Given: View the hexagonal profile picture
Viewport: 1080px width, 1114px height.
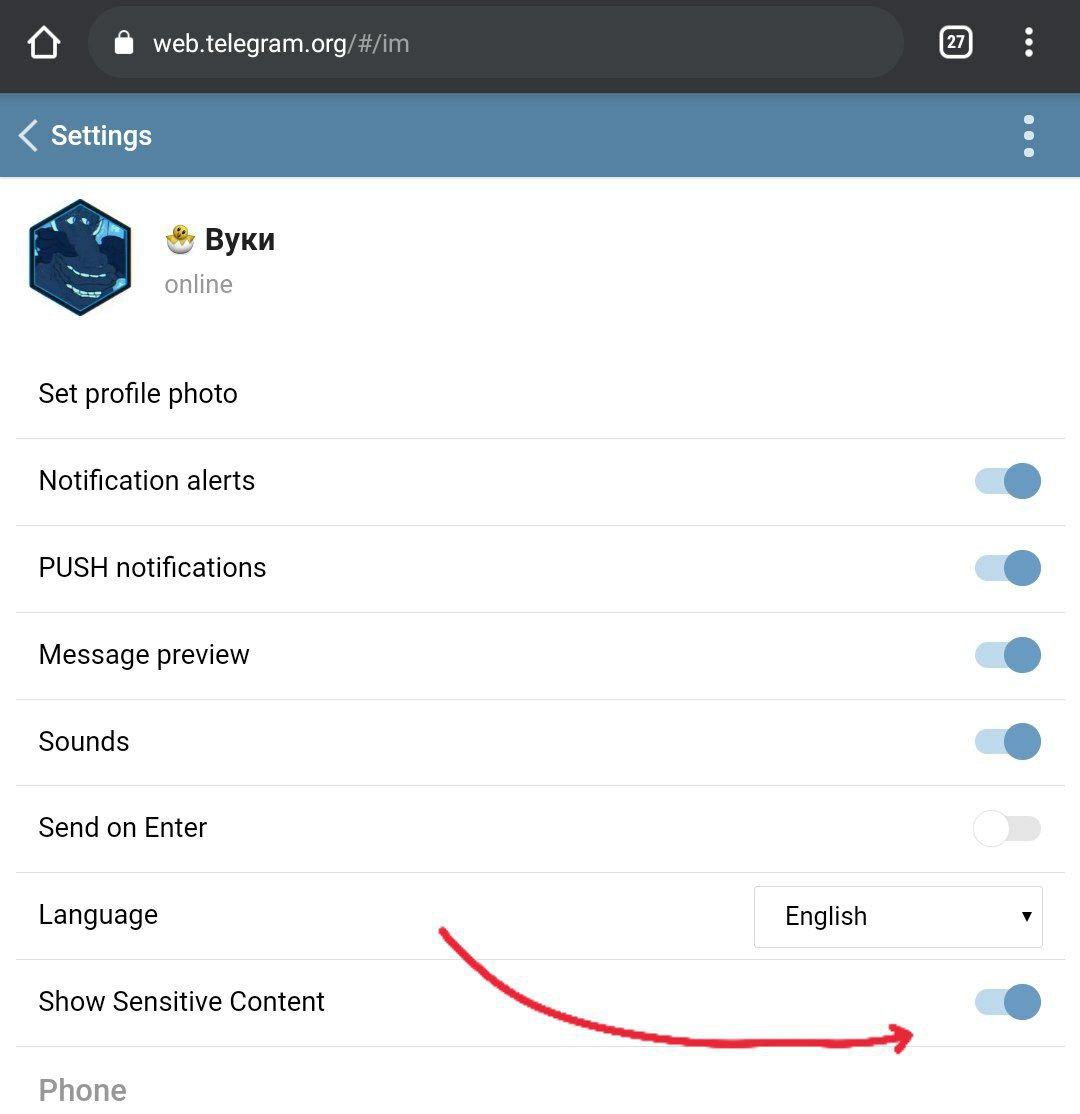Looking at the screenshot, I should pos(80,258).
